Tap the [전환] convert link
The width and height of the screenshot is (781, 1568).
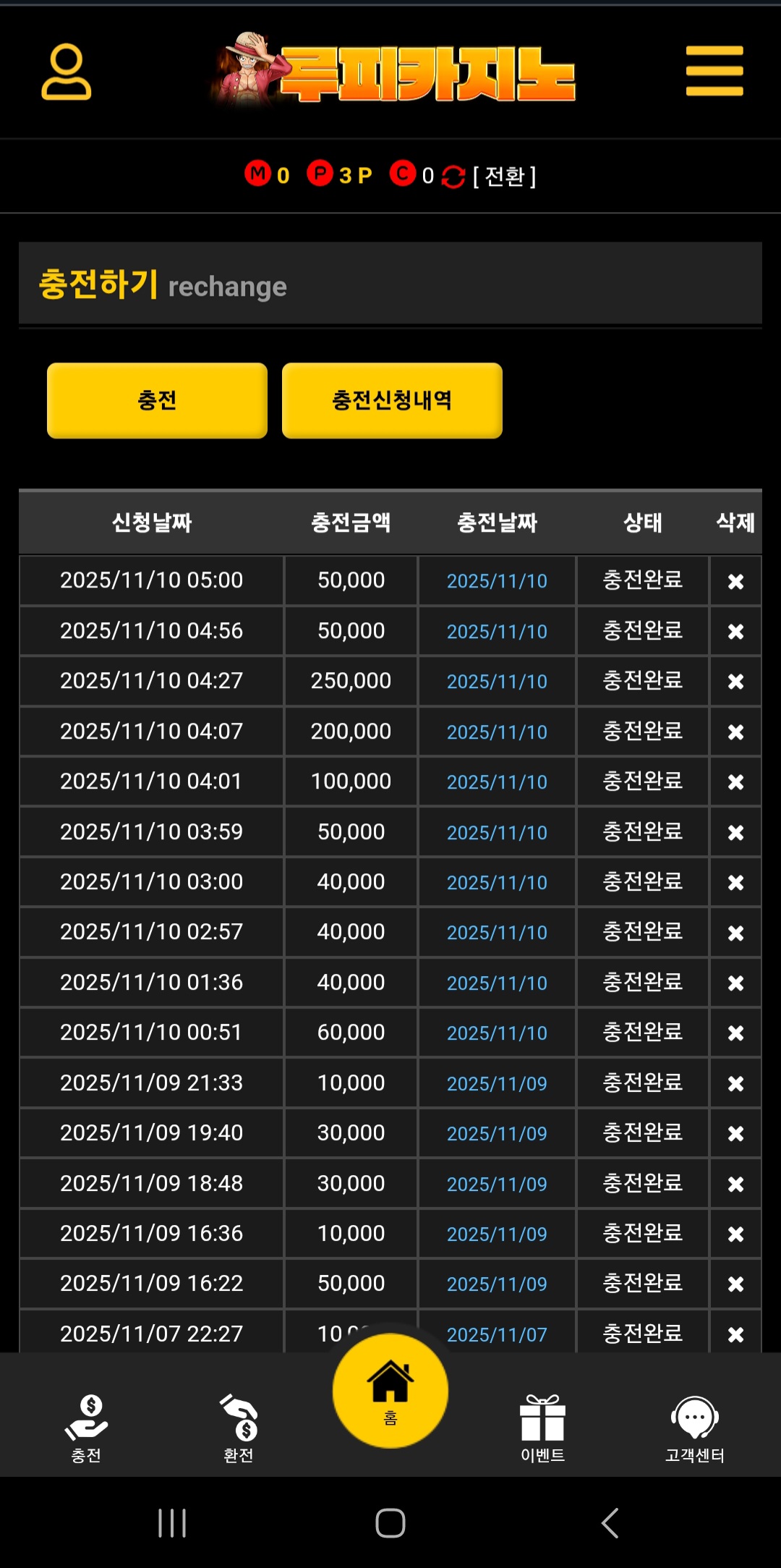[504, 176]
